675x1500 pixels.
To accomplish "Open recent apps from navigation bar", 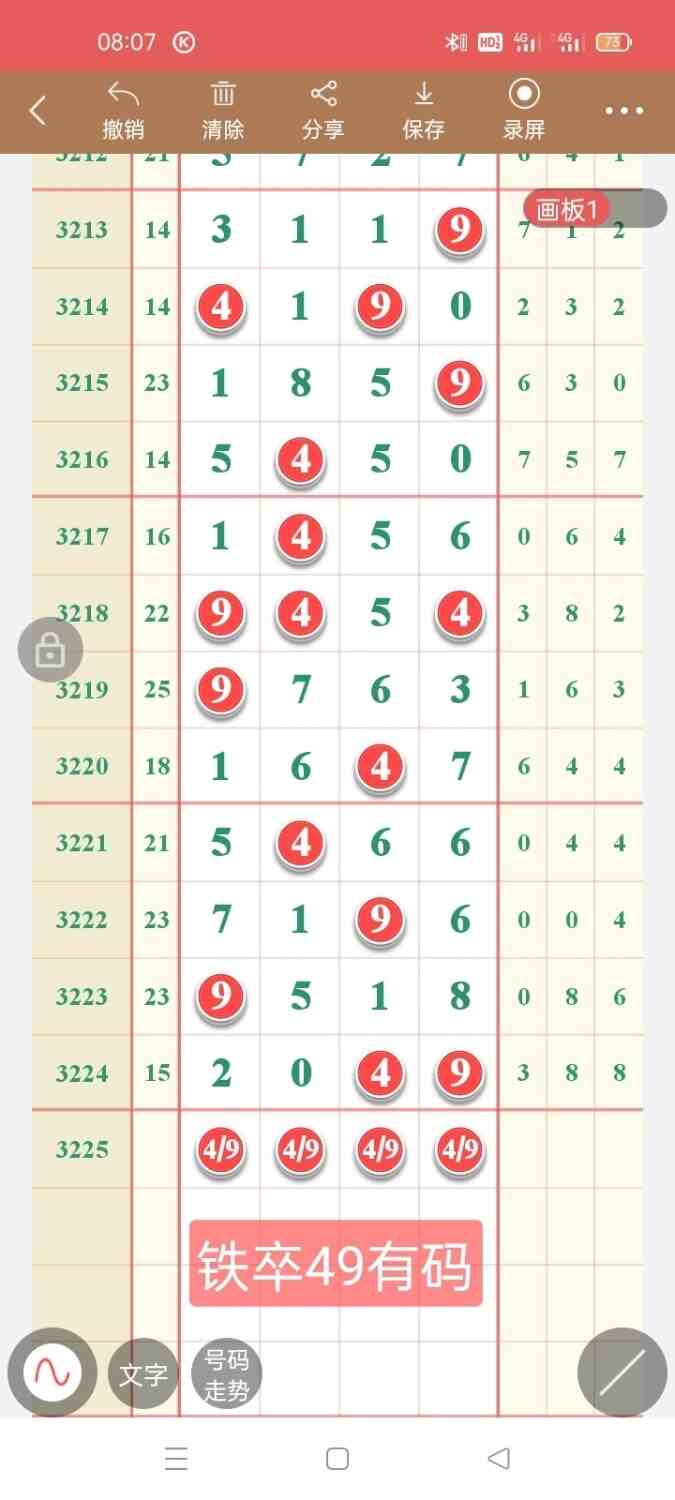I will pos(176,1459).
